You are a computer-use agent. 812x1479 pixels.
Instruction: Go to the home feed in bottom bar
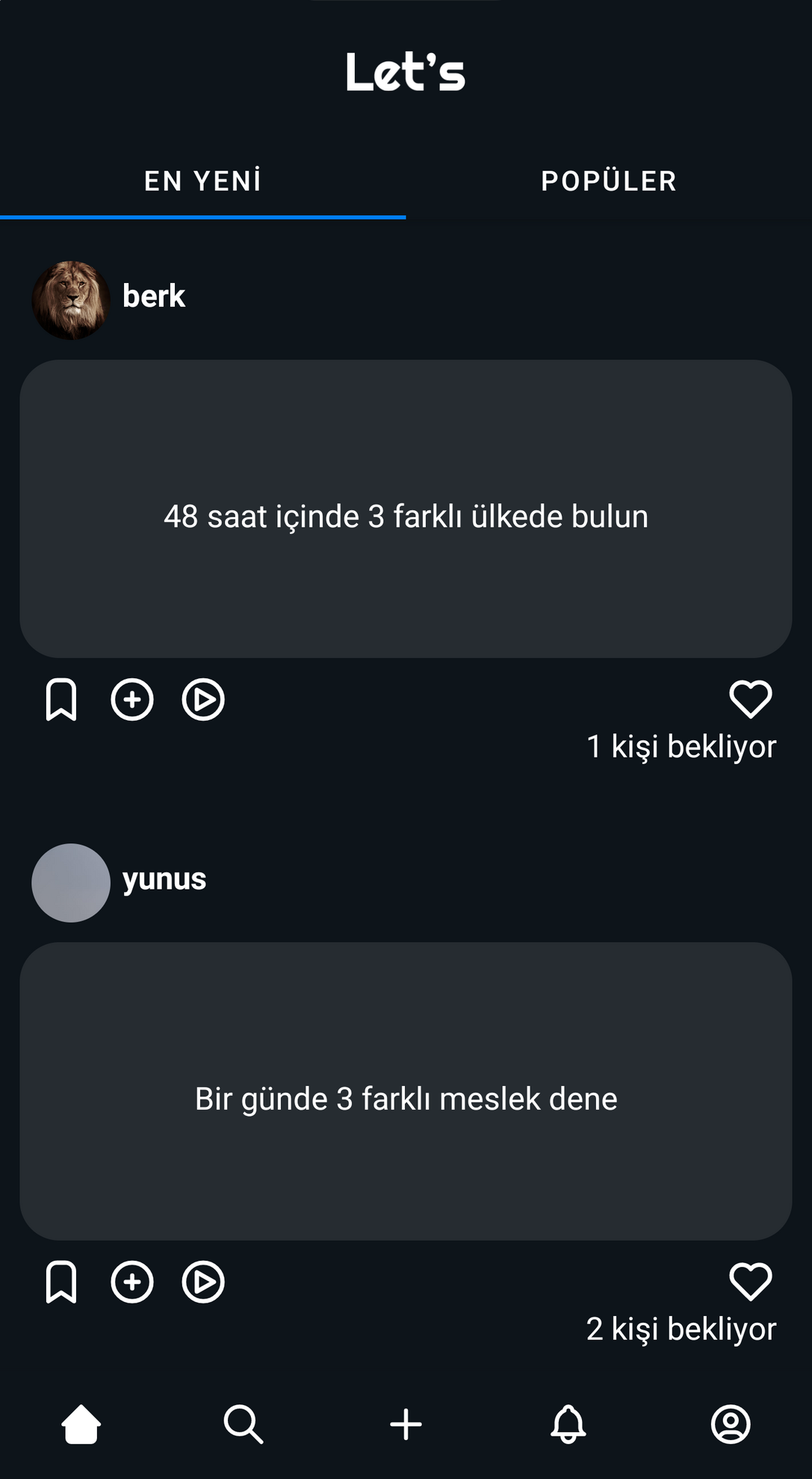[81, 1424]
